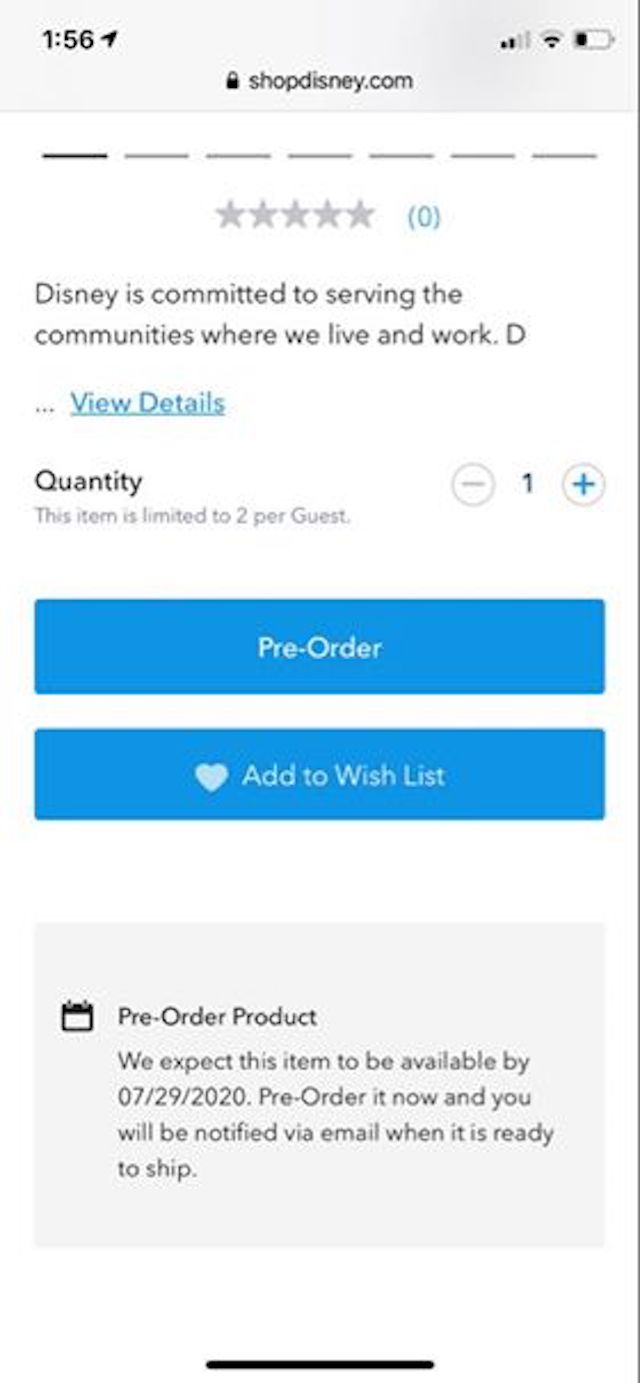
Task: Add item to Wish List
Action: click(320, 775)
